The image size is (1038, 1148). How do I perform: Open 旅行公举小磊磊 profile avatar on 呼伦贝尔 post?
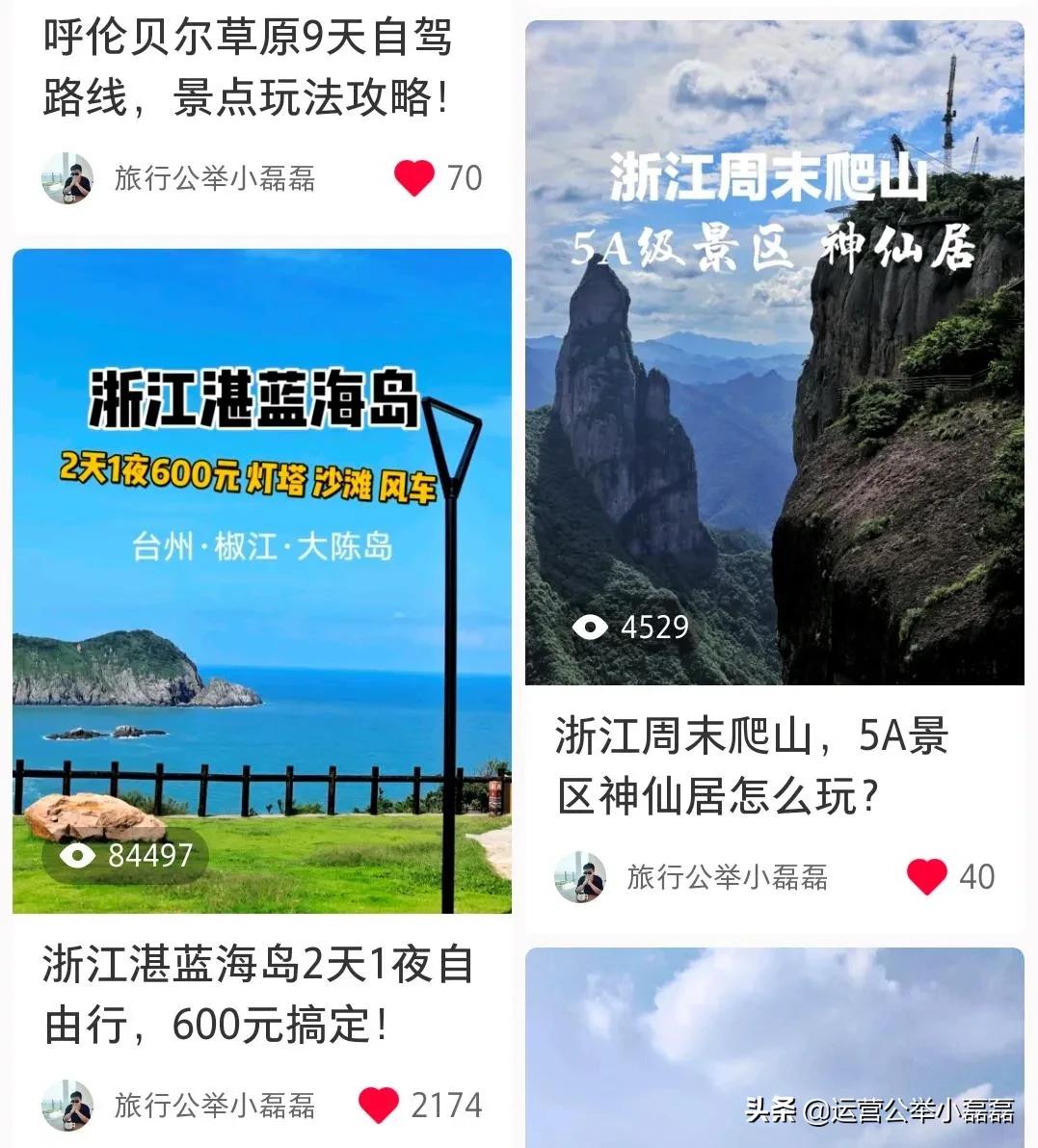(x=67, y=177)
